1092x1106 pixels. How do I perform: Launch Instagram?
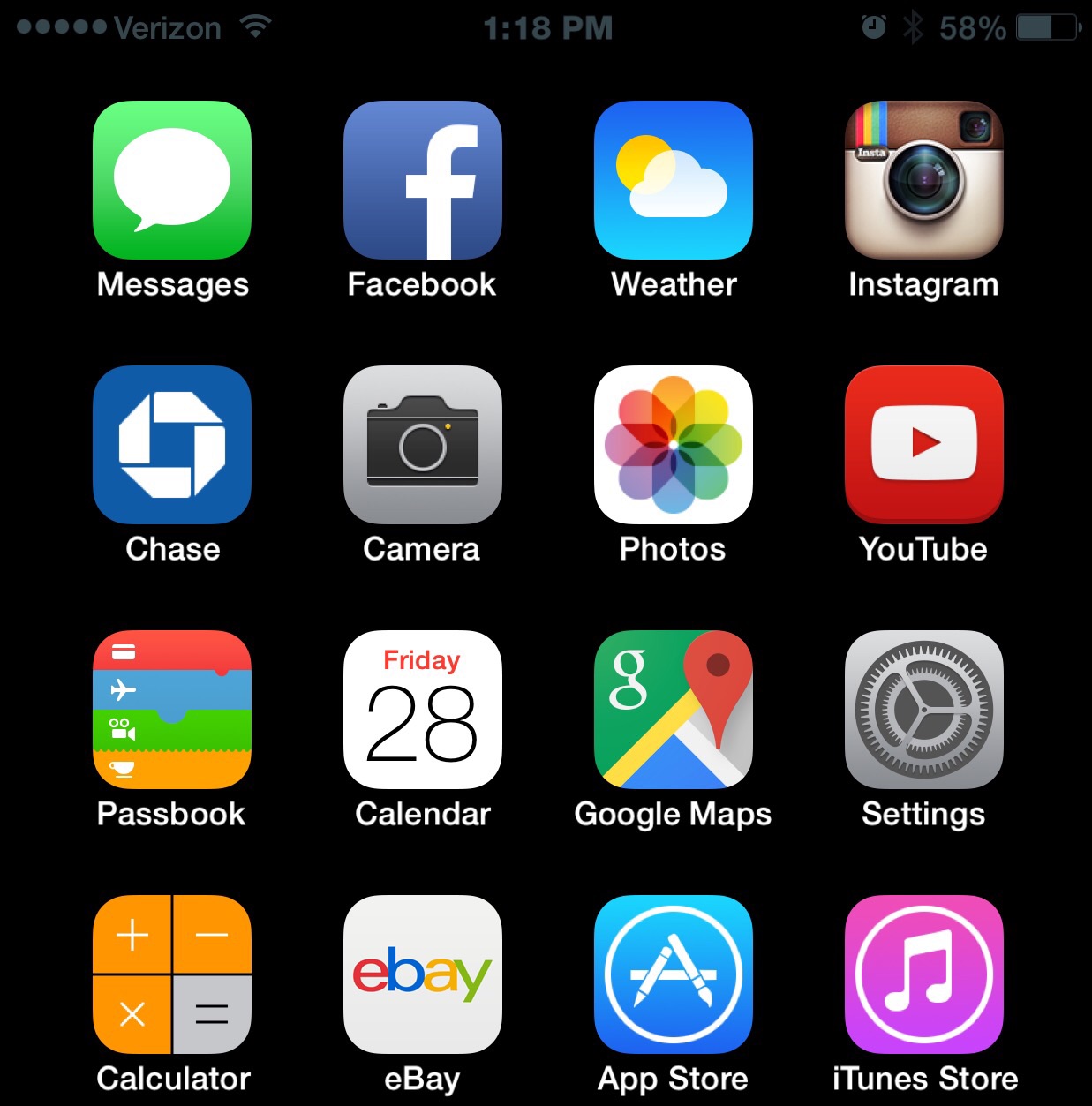[x=924, y=180]
